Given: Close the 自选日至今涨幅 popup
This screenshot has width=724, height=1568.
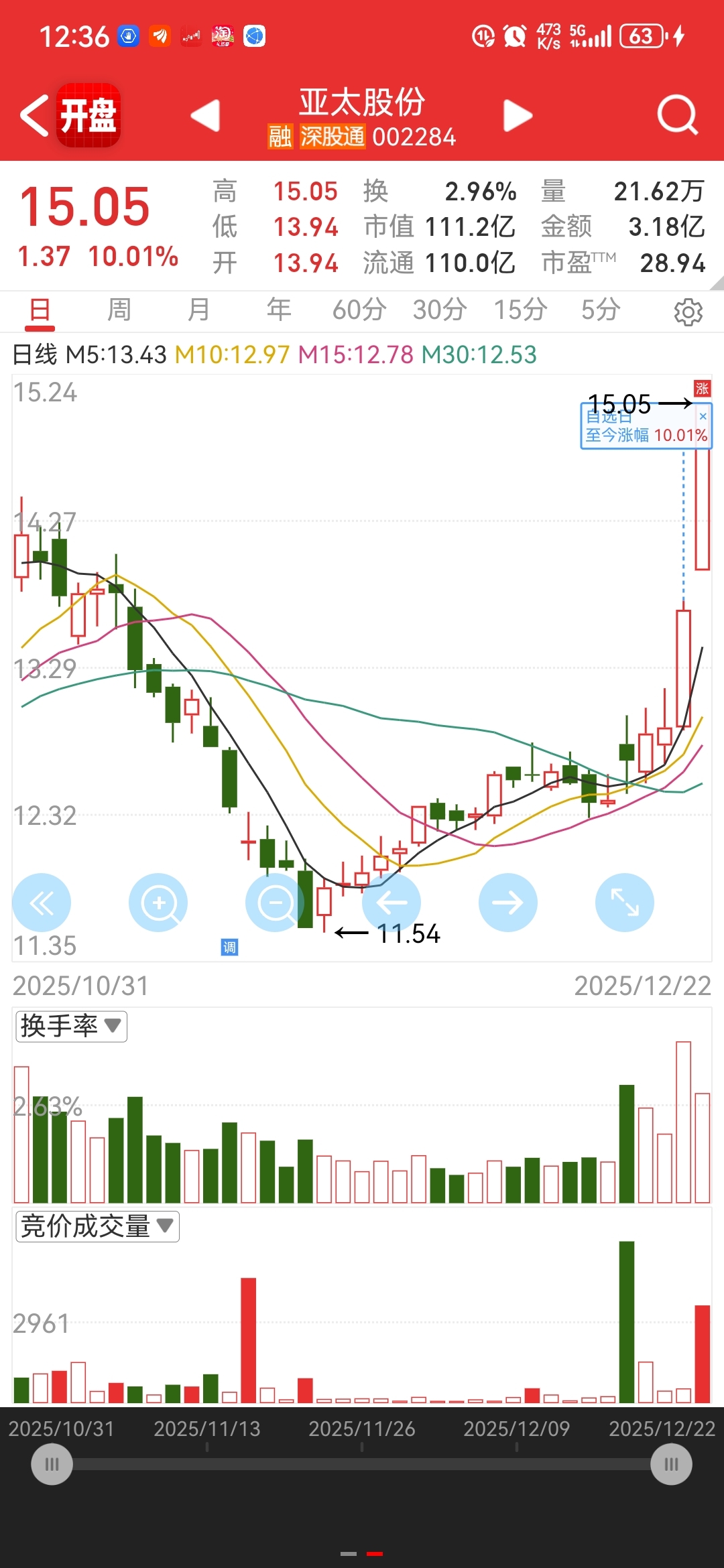Looking at the screenshot, I should click(703, 417).
